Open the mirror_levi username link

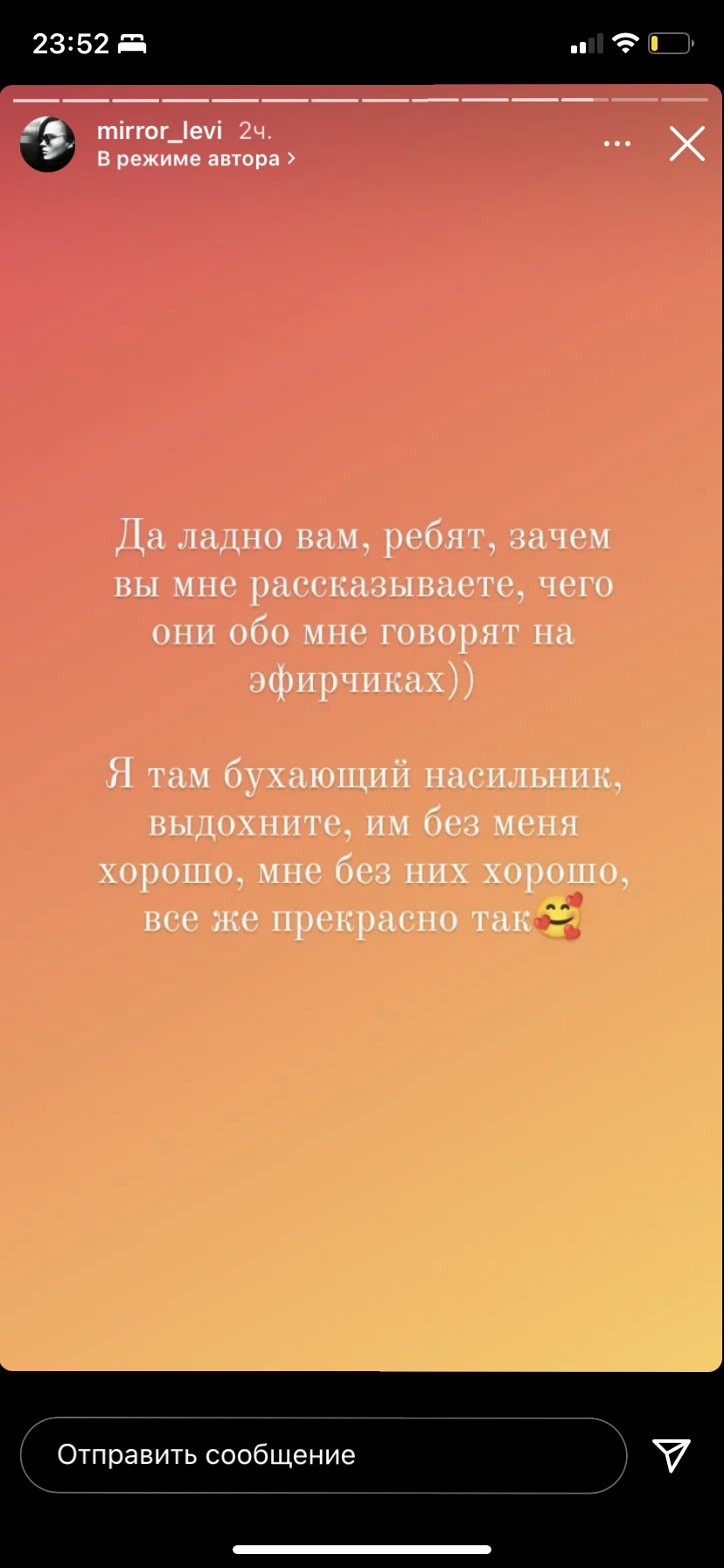pyautogui.click(x=159, y=130)
